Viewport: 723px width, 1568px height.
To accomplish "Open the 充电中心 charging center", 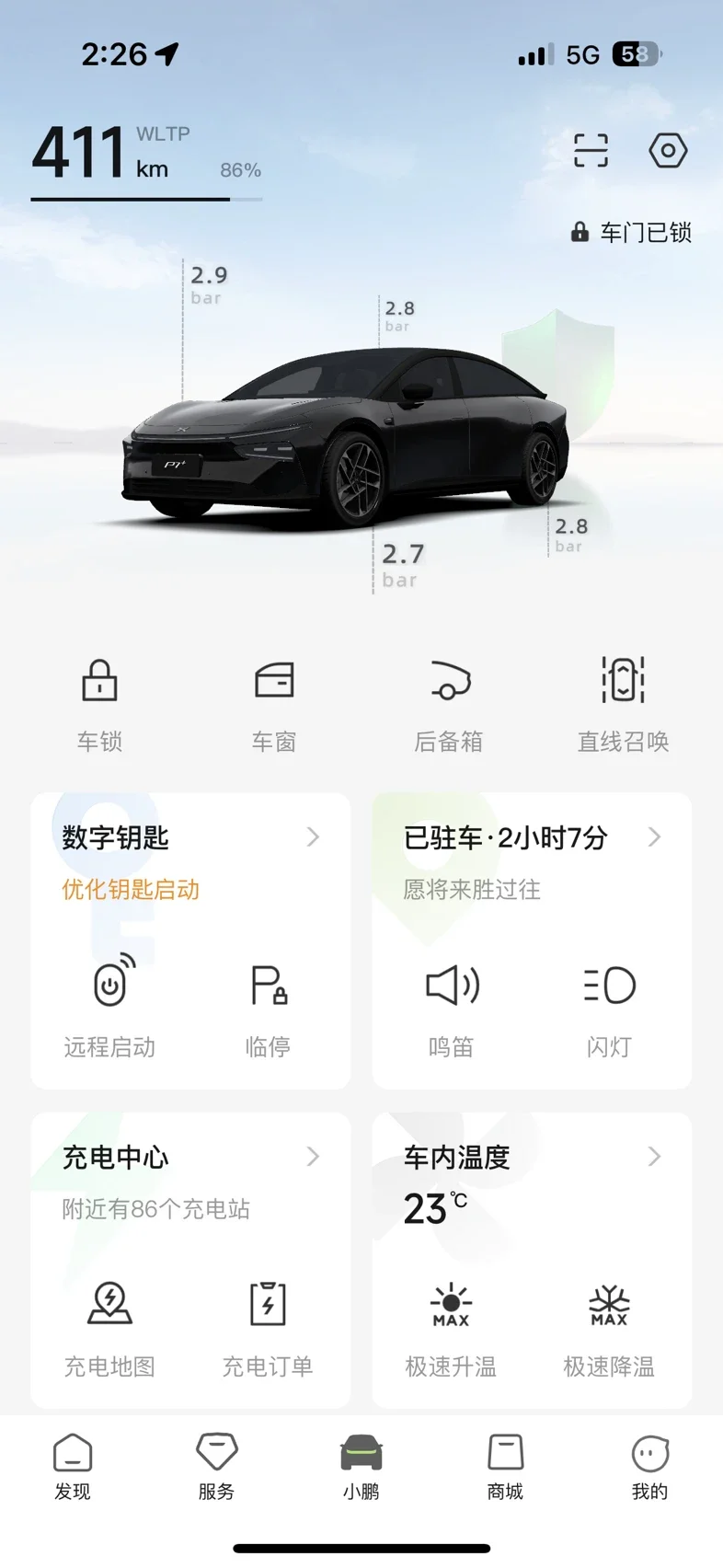I will tap(190, 1157).
